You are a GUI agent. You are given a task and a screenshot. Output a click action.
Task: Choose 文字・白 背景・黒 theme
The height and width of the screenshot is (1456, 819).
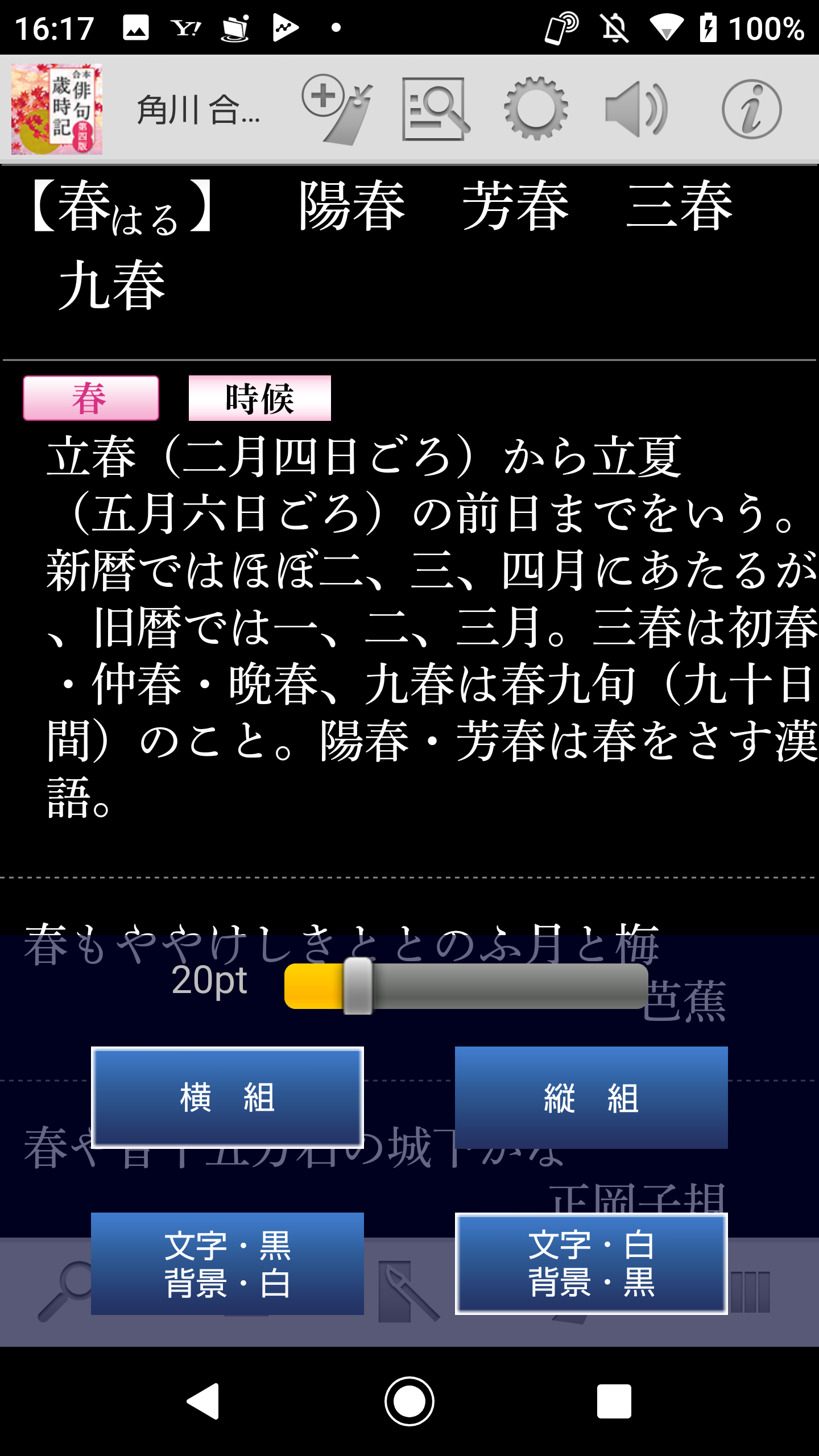point(591,1263)
